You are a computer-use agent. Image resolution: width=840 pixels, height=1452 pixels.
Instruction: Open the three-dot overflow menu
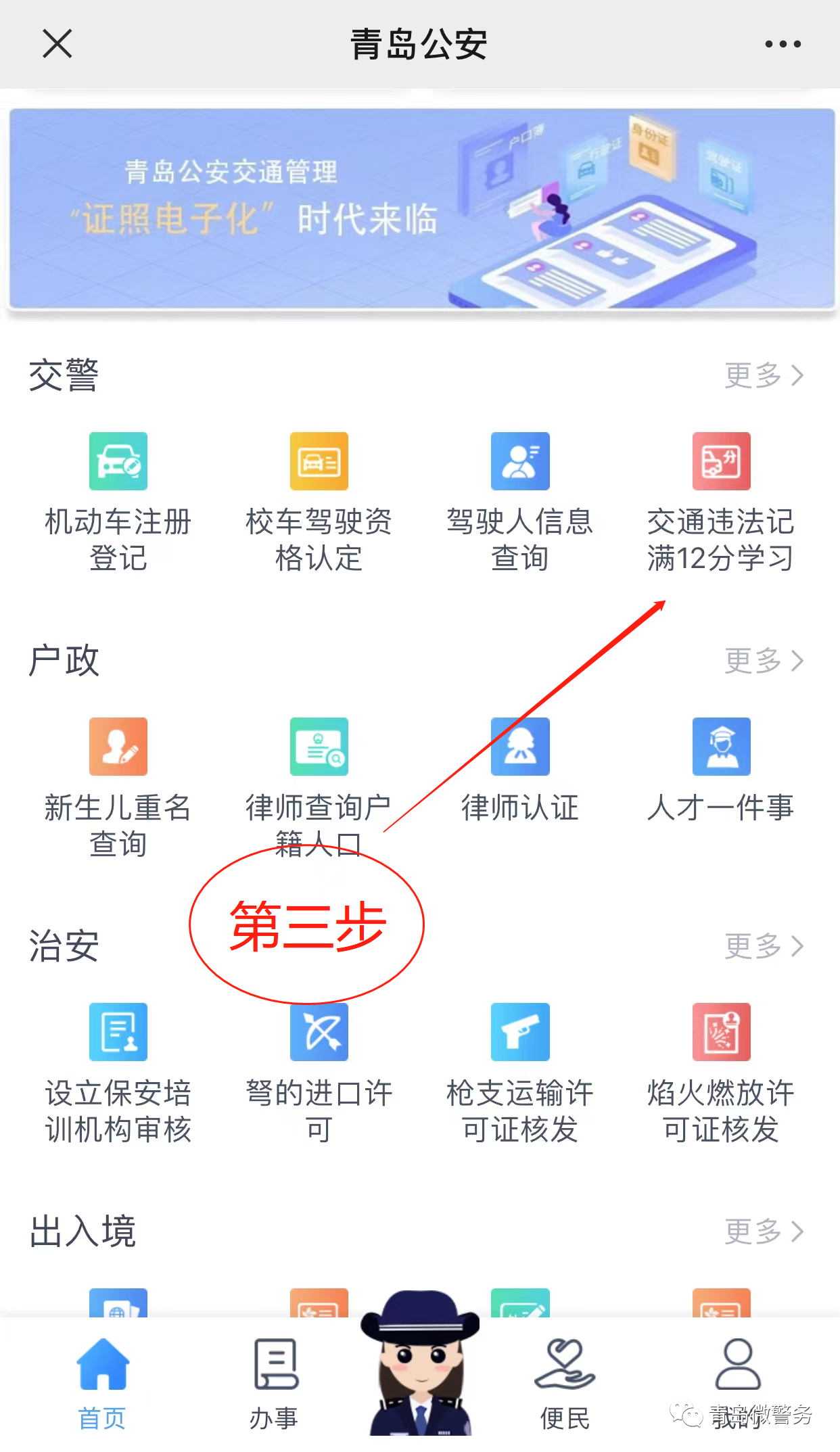coord(783,44)
